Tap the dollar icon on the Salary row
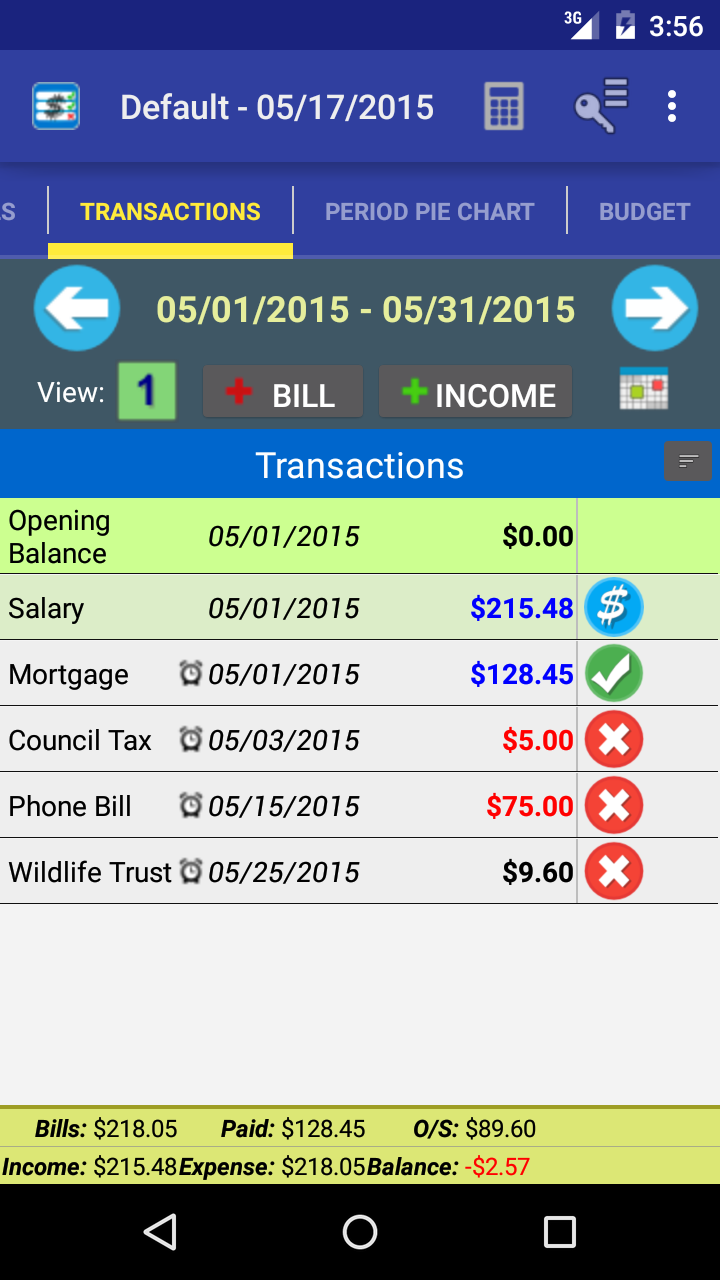The height and width of the screenshot is (1280, 720). [613, 607]
